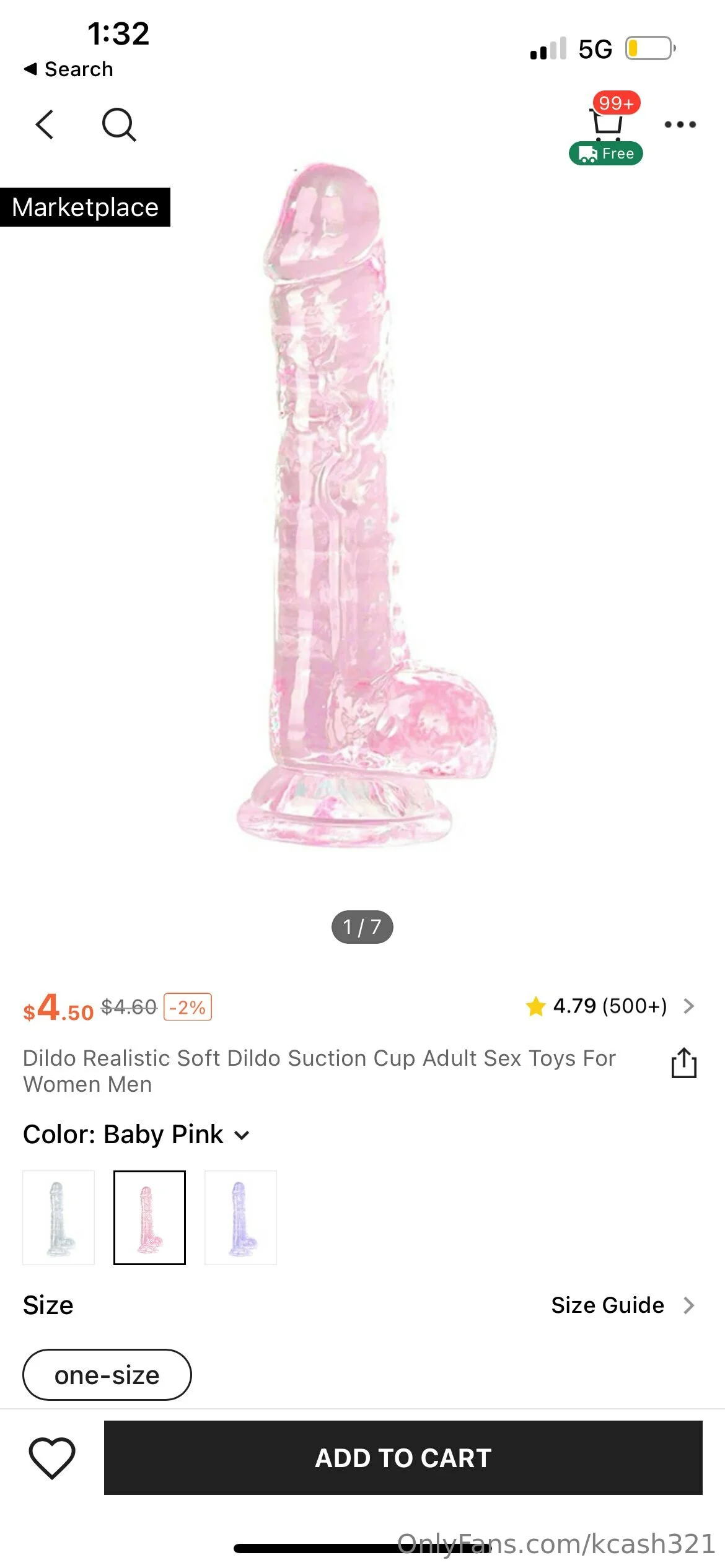Choose the one-size option

pyautogui.click(x=107, y=1375)
